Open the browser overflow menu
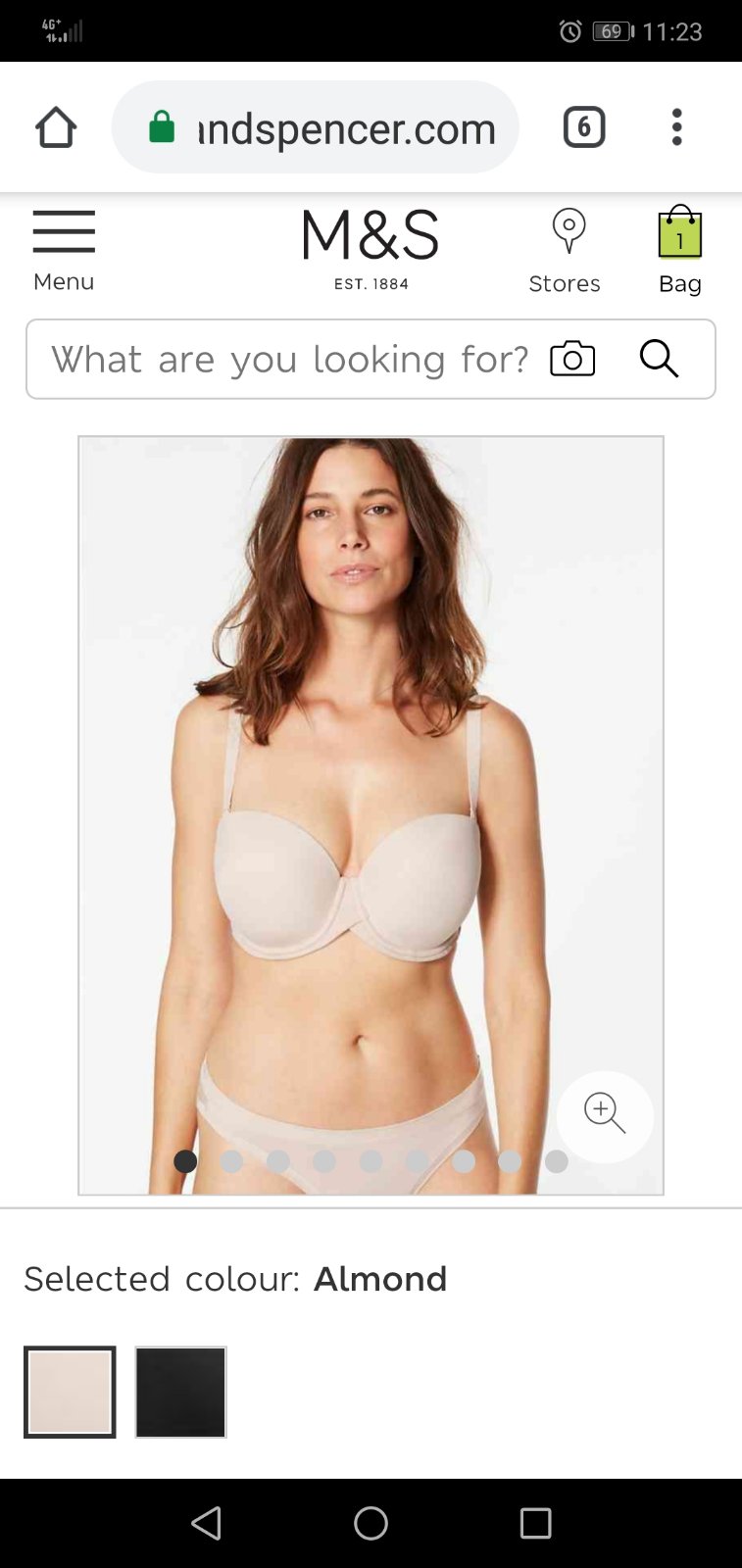Screen dimensions: 742x1568 pos(676,127)
